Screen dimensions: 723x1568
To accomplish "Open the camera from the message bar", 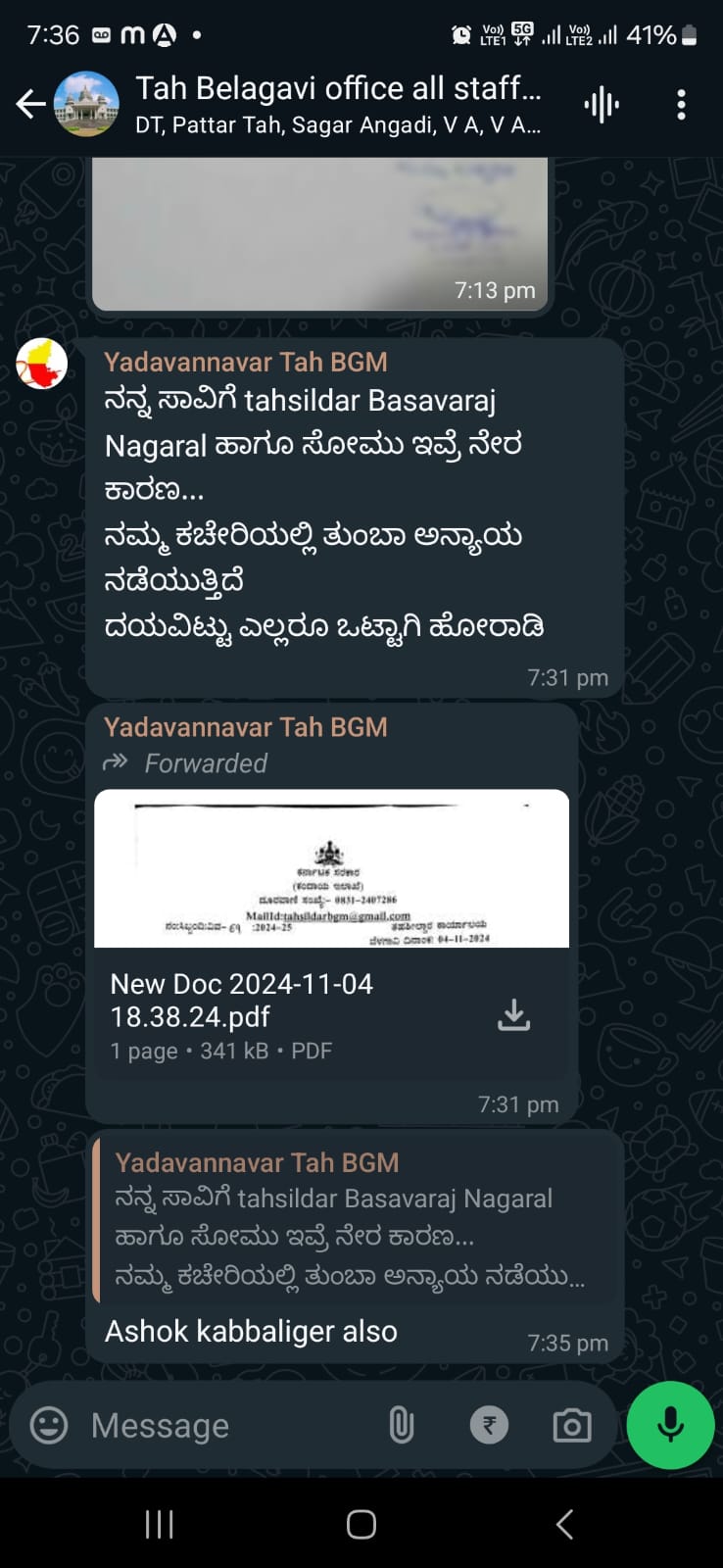I will pyautogui.click(x=572, y=1425).
